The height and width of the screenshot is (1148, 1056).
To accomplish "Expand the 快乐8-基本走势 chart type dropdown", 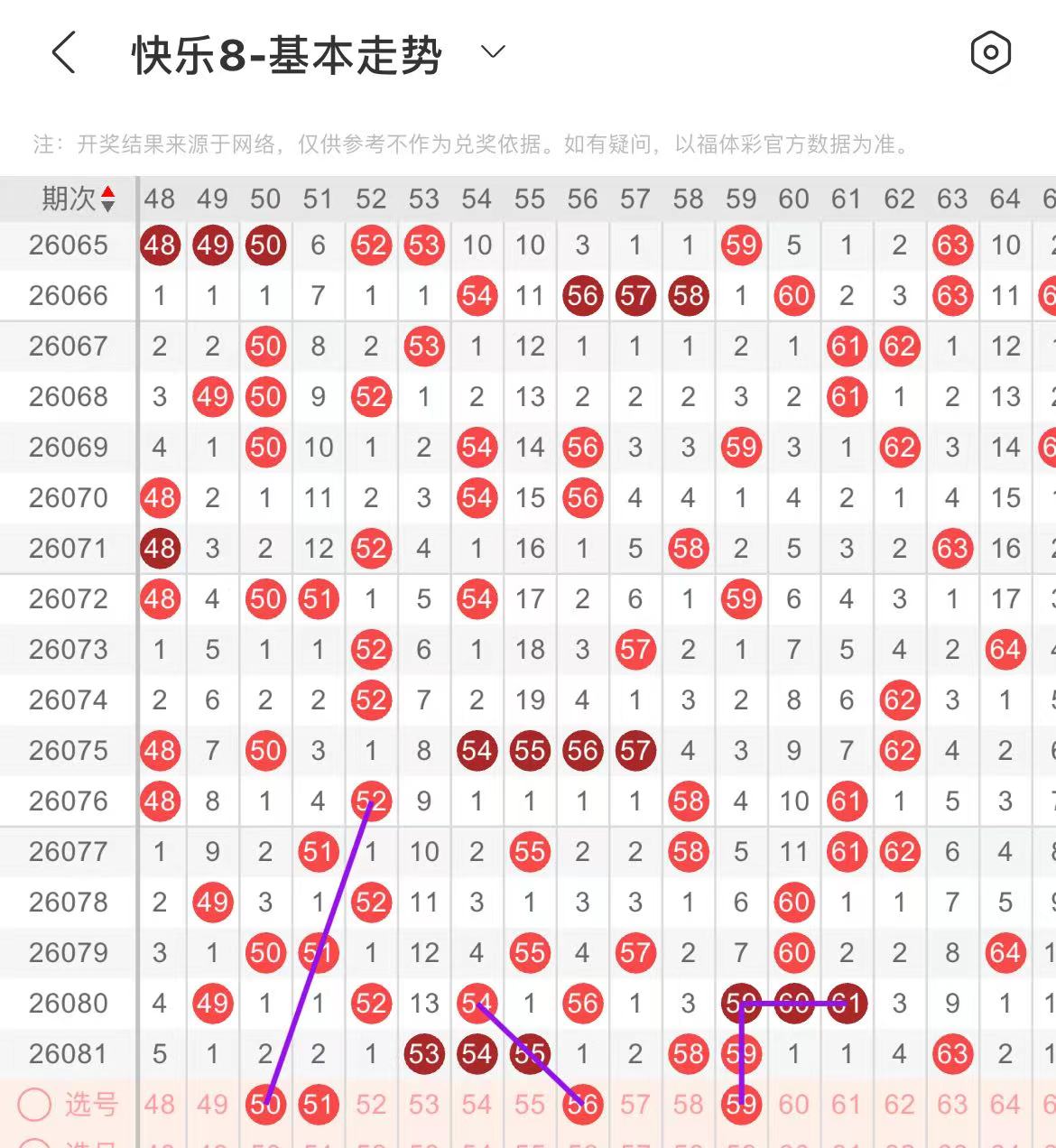I will [493, 52].
